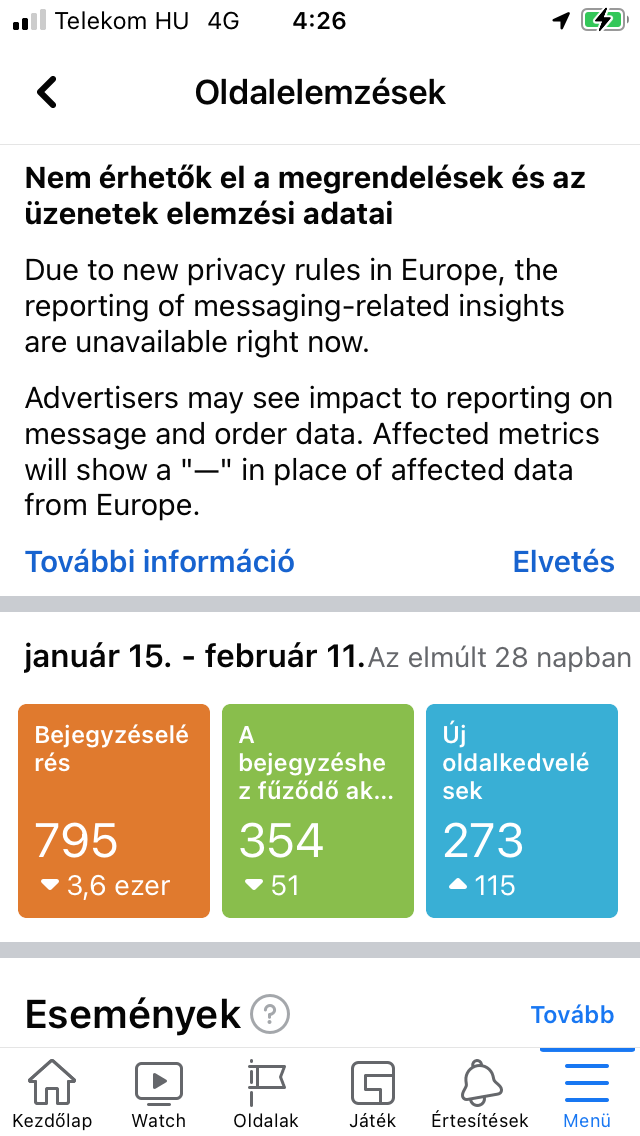Tap the help icon next to Események
This screenshot has width=640, height=1136.
click(x=270, y=1014)
